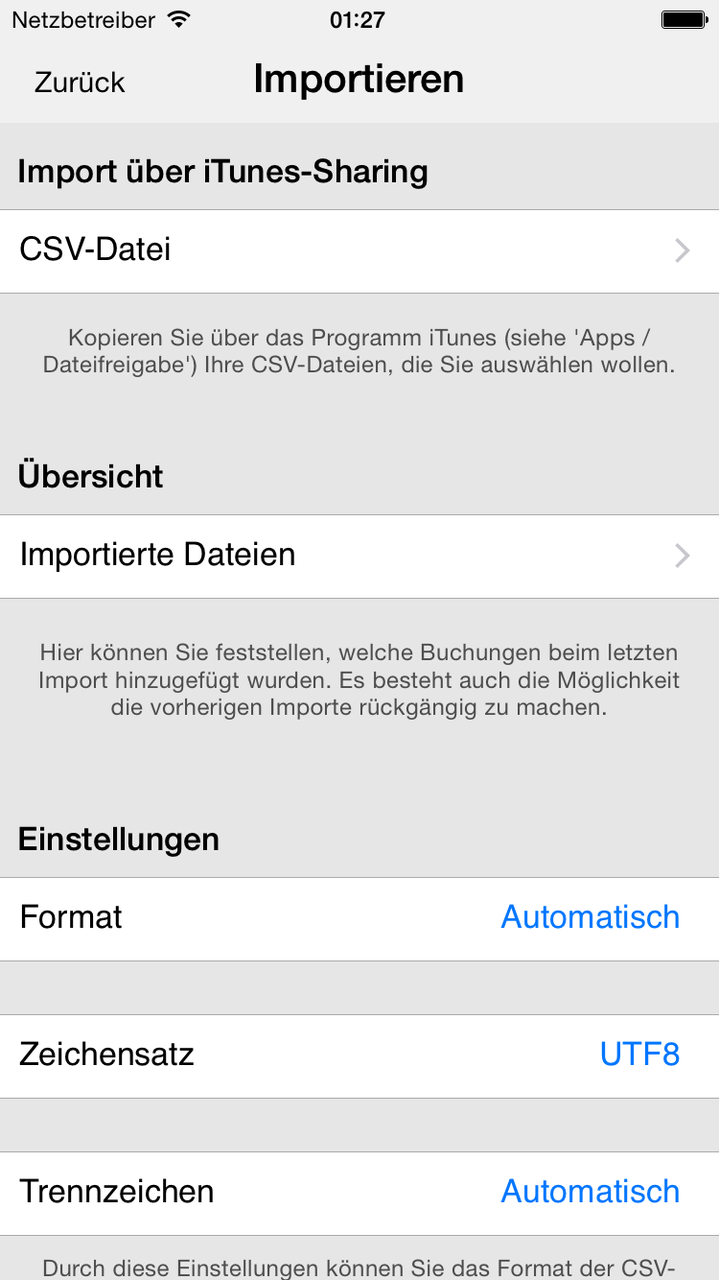Open the Trennzeichen setting
The width and height of the screenshot is (719, 1280).
click(x=359, y=1193)
